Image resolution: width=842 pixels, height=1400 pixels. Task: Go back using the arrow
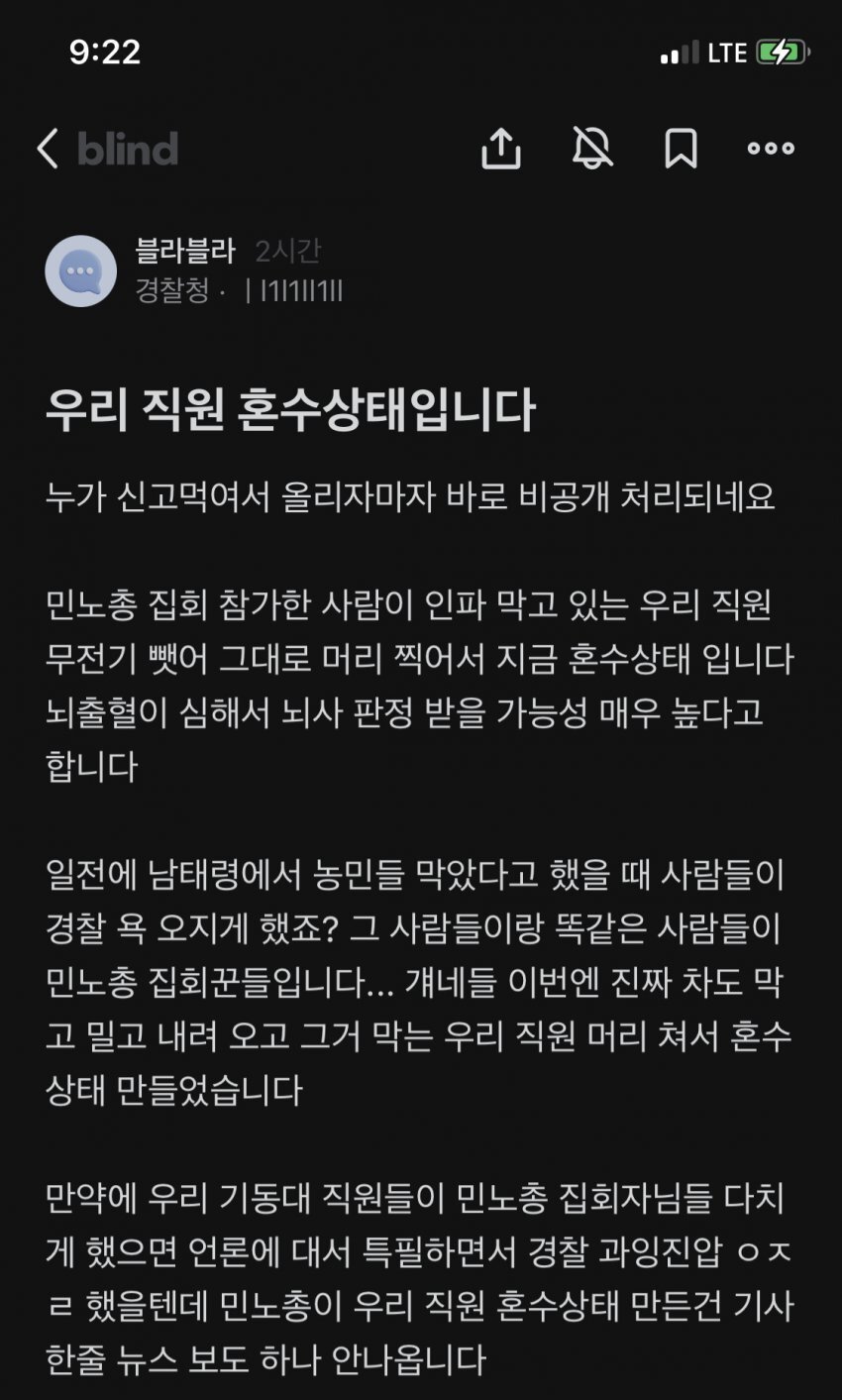click(48, 149)
